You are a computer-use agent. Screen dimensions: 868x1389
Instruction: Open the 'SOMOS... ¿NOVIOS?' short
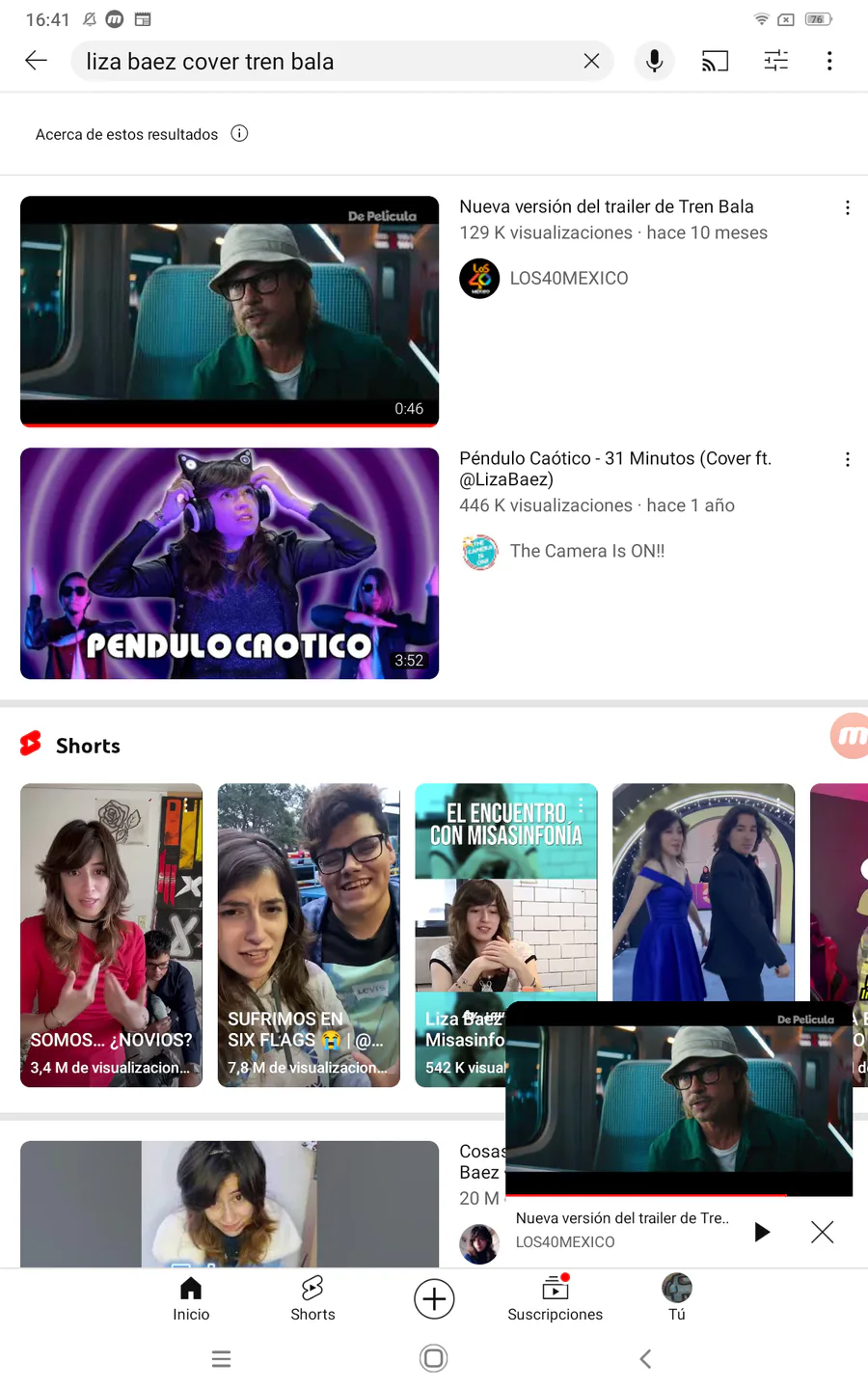point(112,935)
